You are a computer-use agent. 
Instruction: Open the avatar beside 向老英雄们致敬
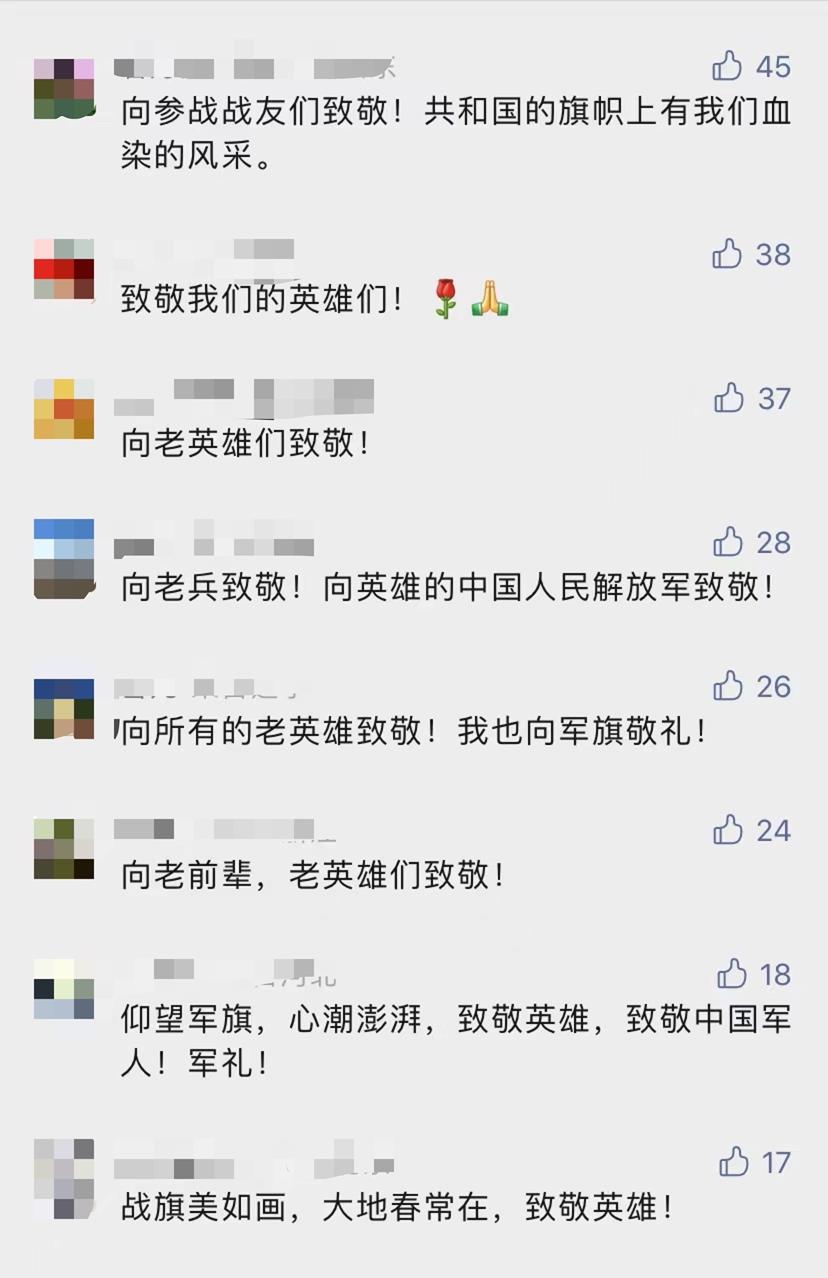click(63, 410)
